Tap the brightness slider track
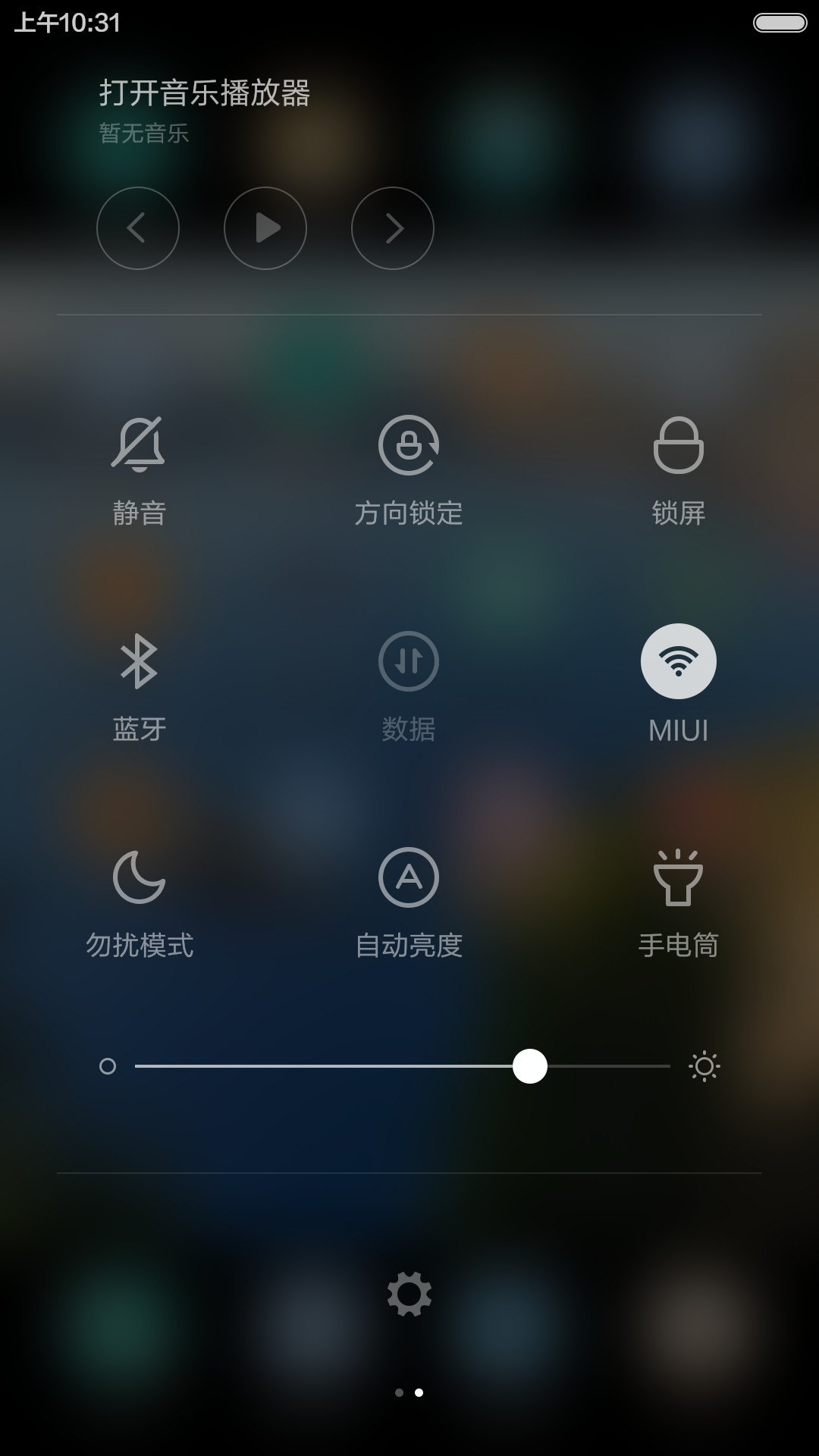This screenshot has width=819, height=1456. (x=403, y=1066)
